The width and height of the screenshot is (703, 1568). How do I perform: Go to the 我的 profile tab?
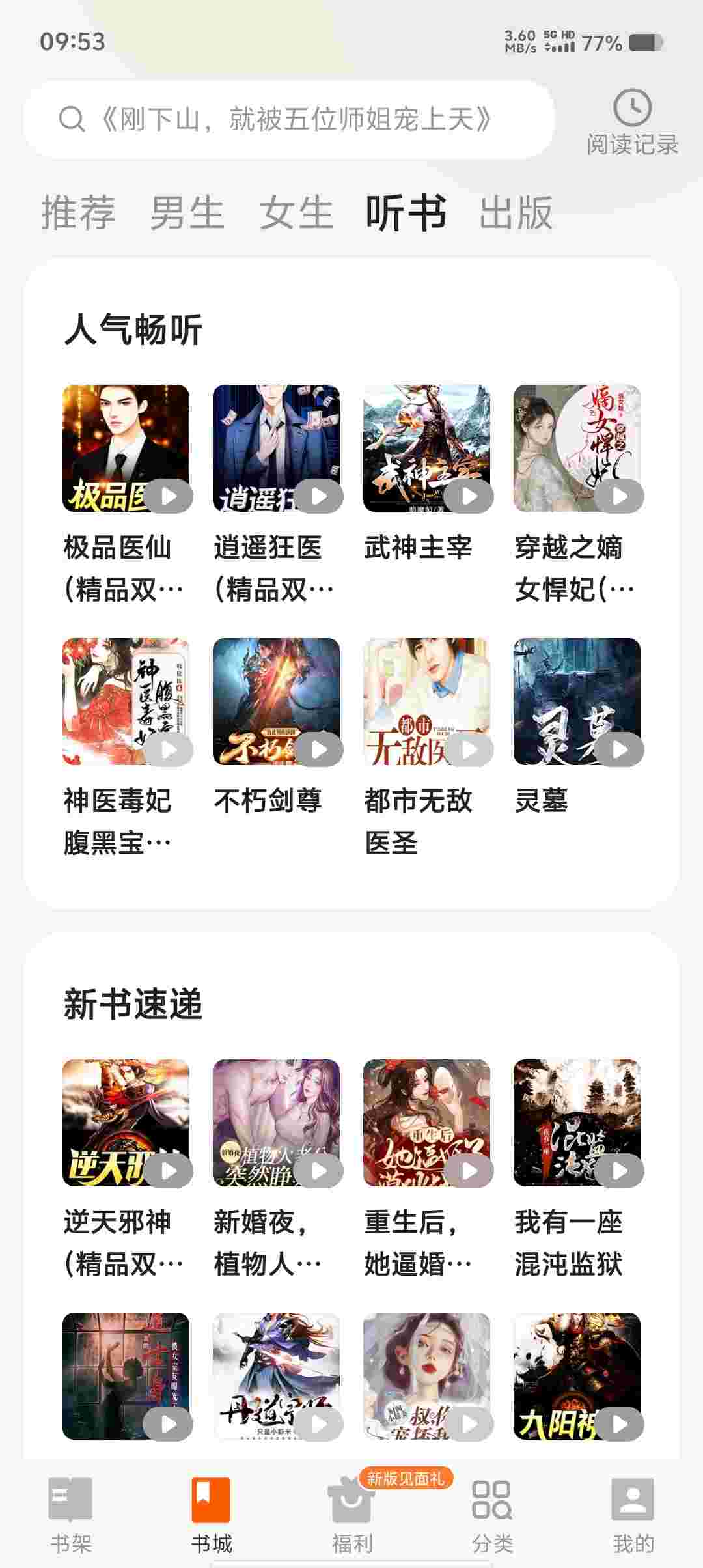633,1515
